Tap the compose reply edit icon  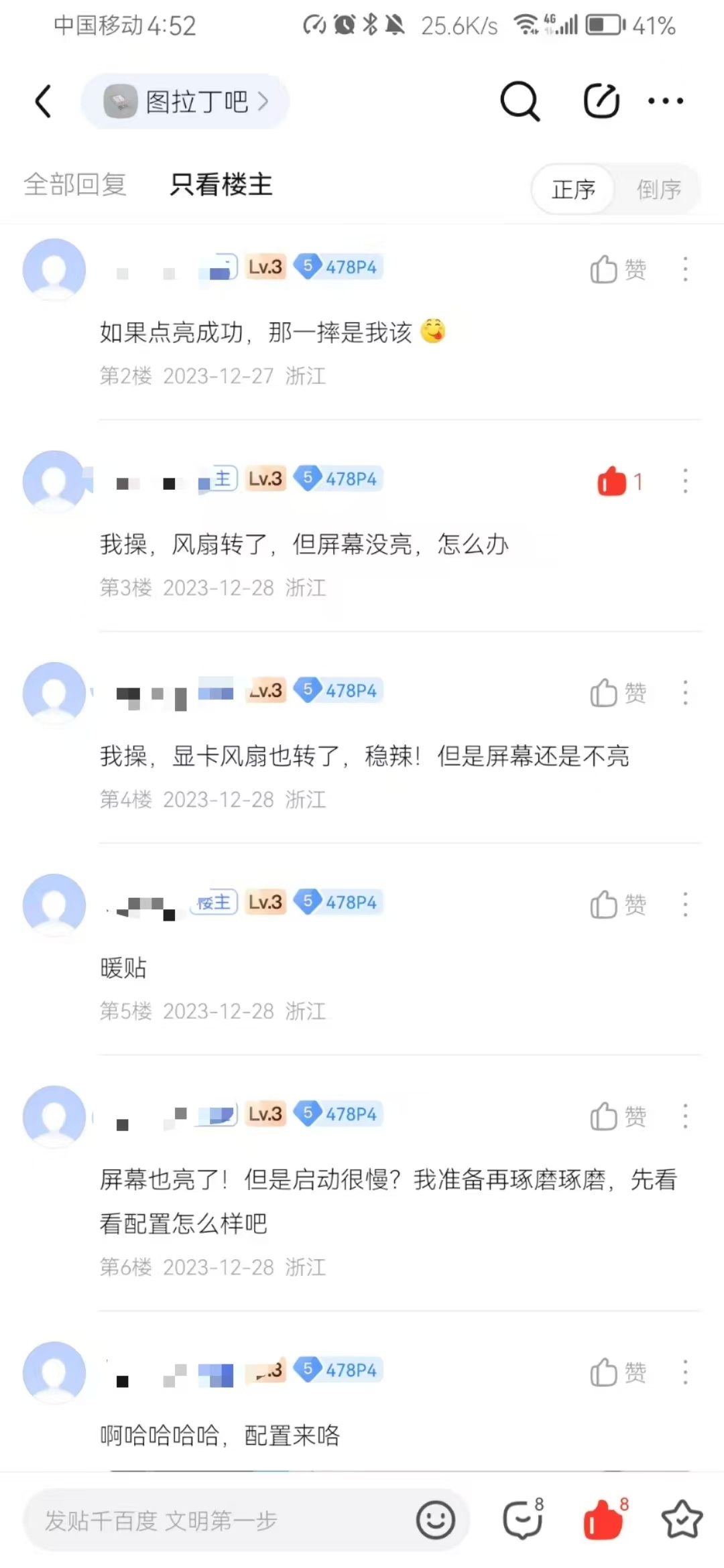(601, 101)
